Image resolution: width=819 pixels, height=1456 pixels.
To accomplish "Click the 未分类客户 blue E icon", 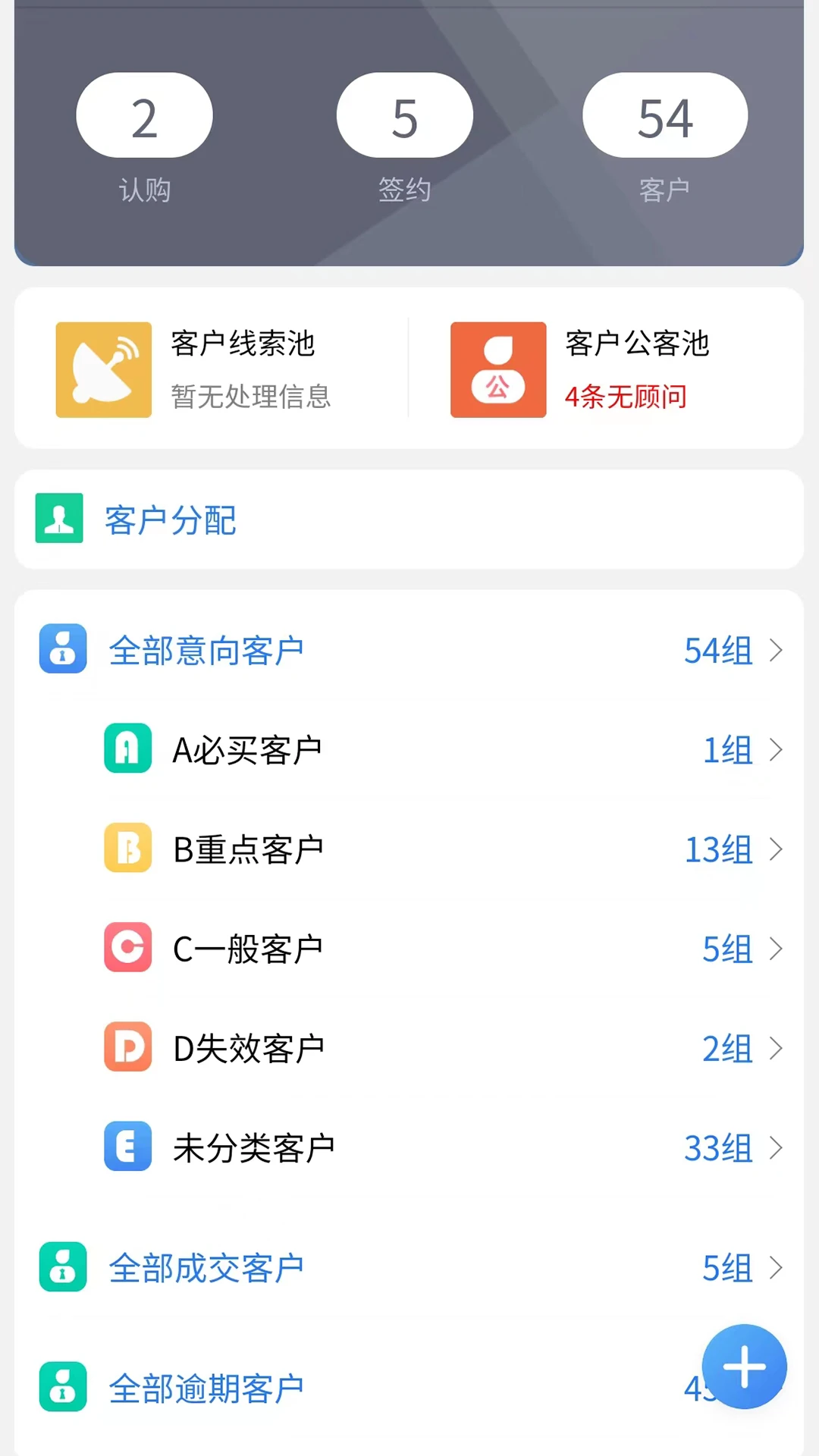I will pyautogui.click(x=127, y=1147).
